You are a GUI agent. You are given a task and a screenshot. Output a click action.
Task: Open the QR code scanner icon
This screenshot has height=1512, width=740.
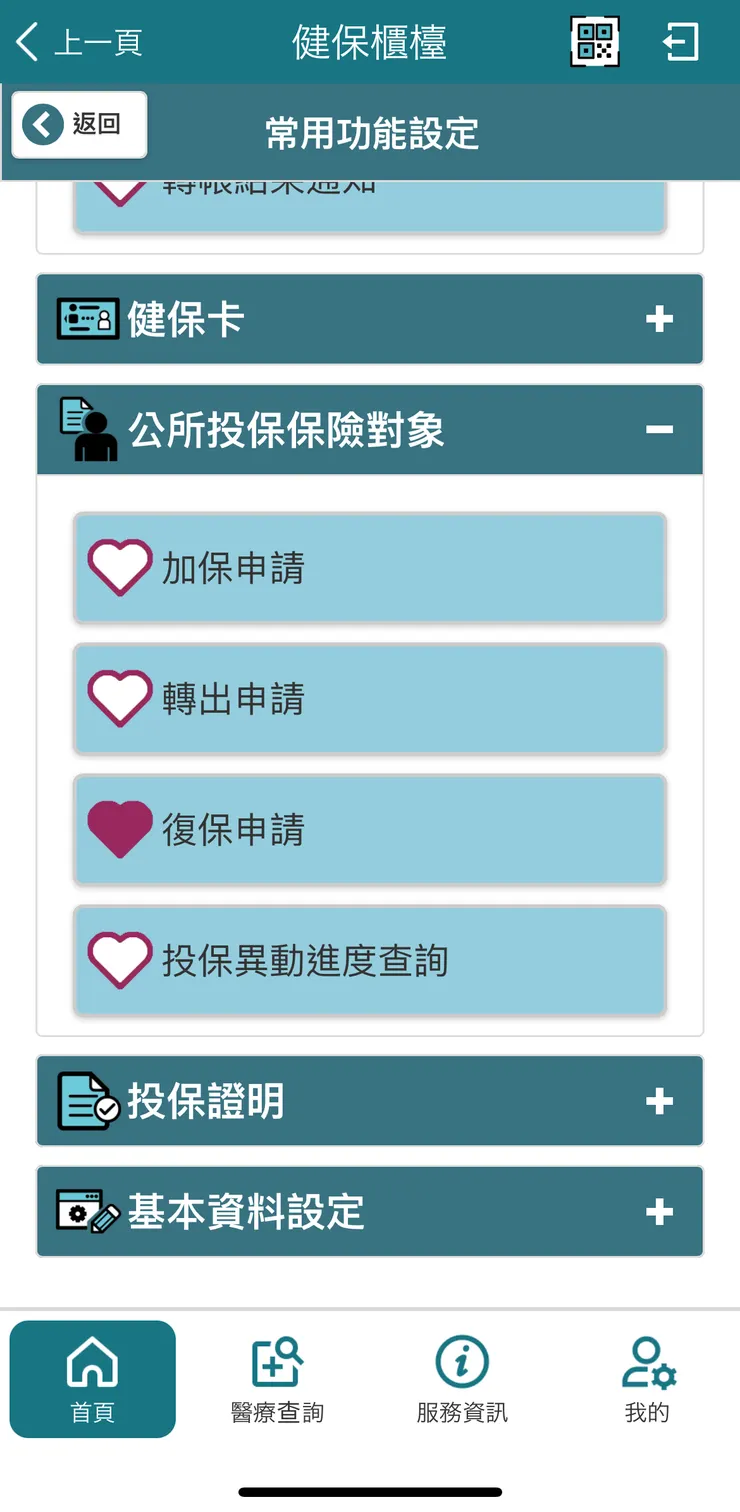coord(594,41)
